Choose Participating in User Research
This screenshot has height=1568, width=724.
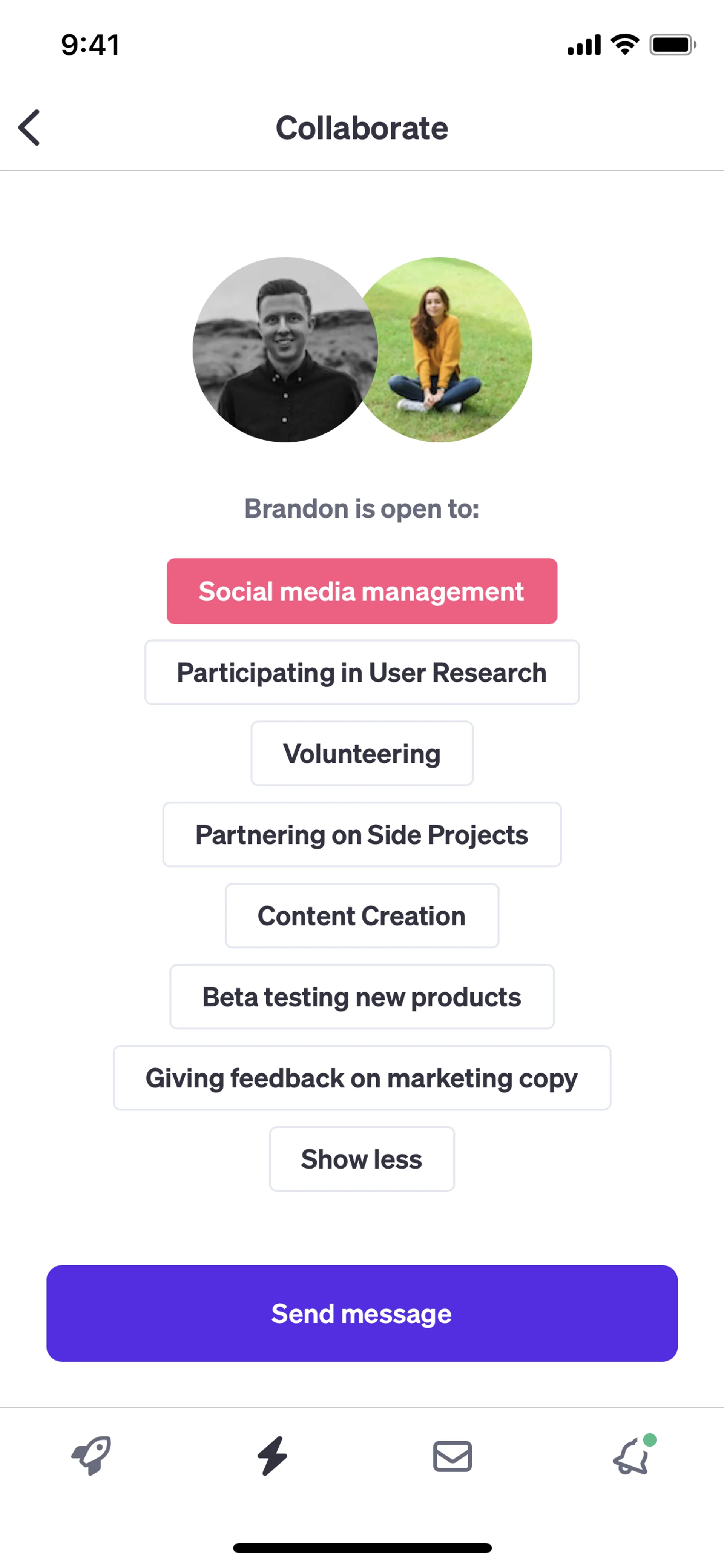(361, 672)
